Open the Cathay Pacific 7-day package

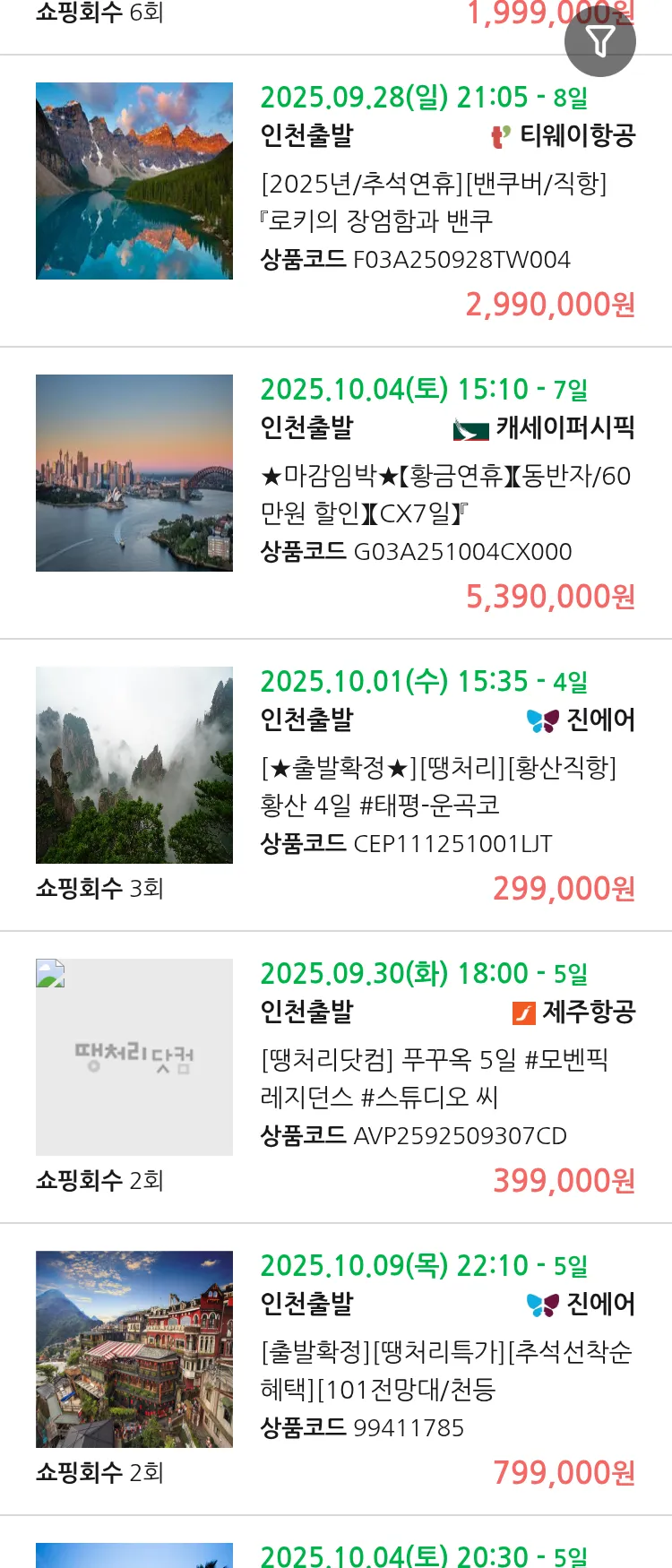click(x=445, y=495)
